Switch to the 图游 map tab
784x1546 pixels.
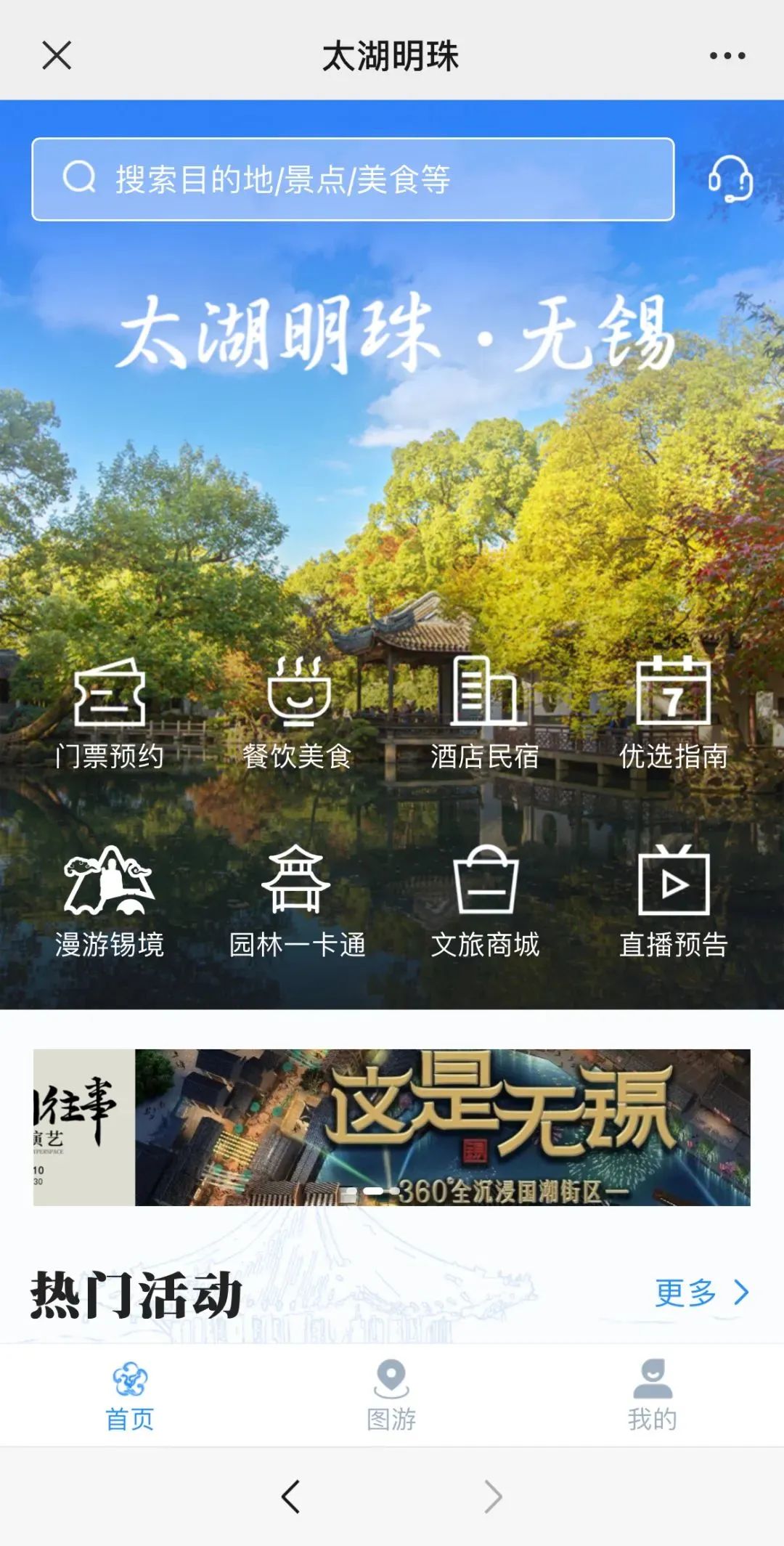(391, 1395)
